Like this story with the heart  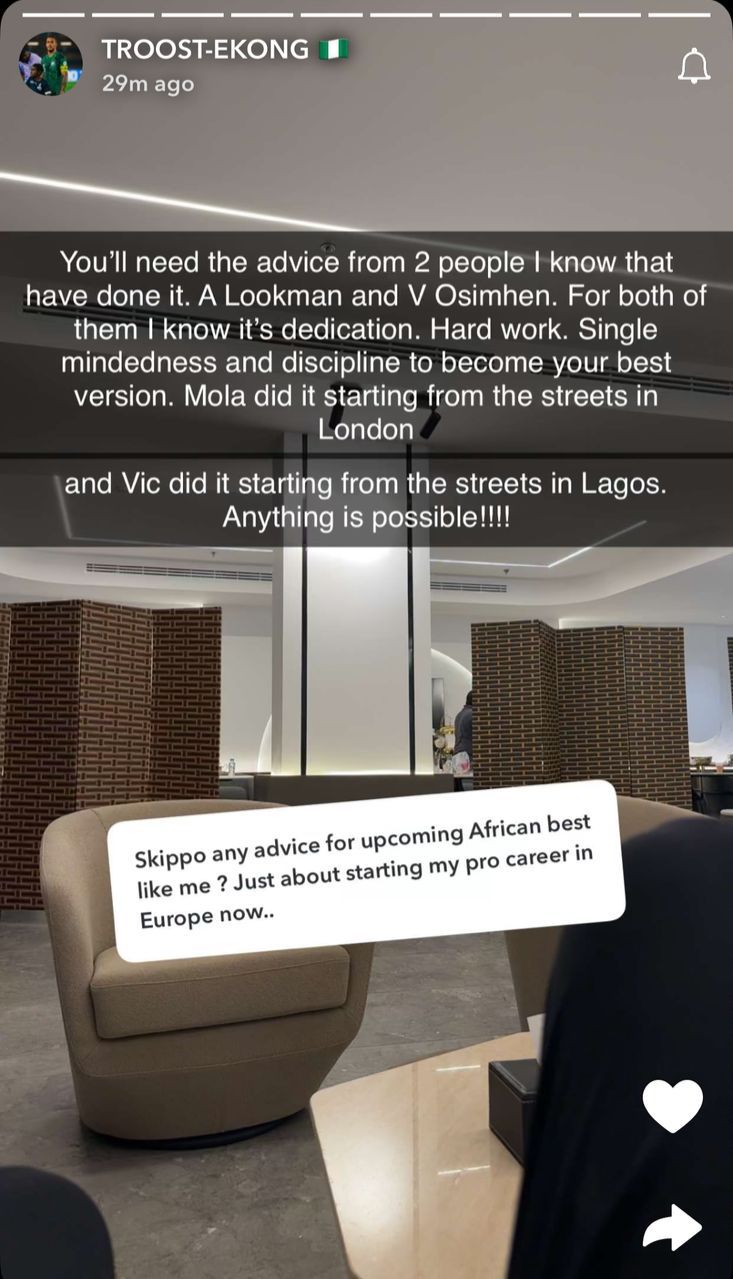(672, 1105)
